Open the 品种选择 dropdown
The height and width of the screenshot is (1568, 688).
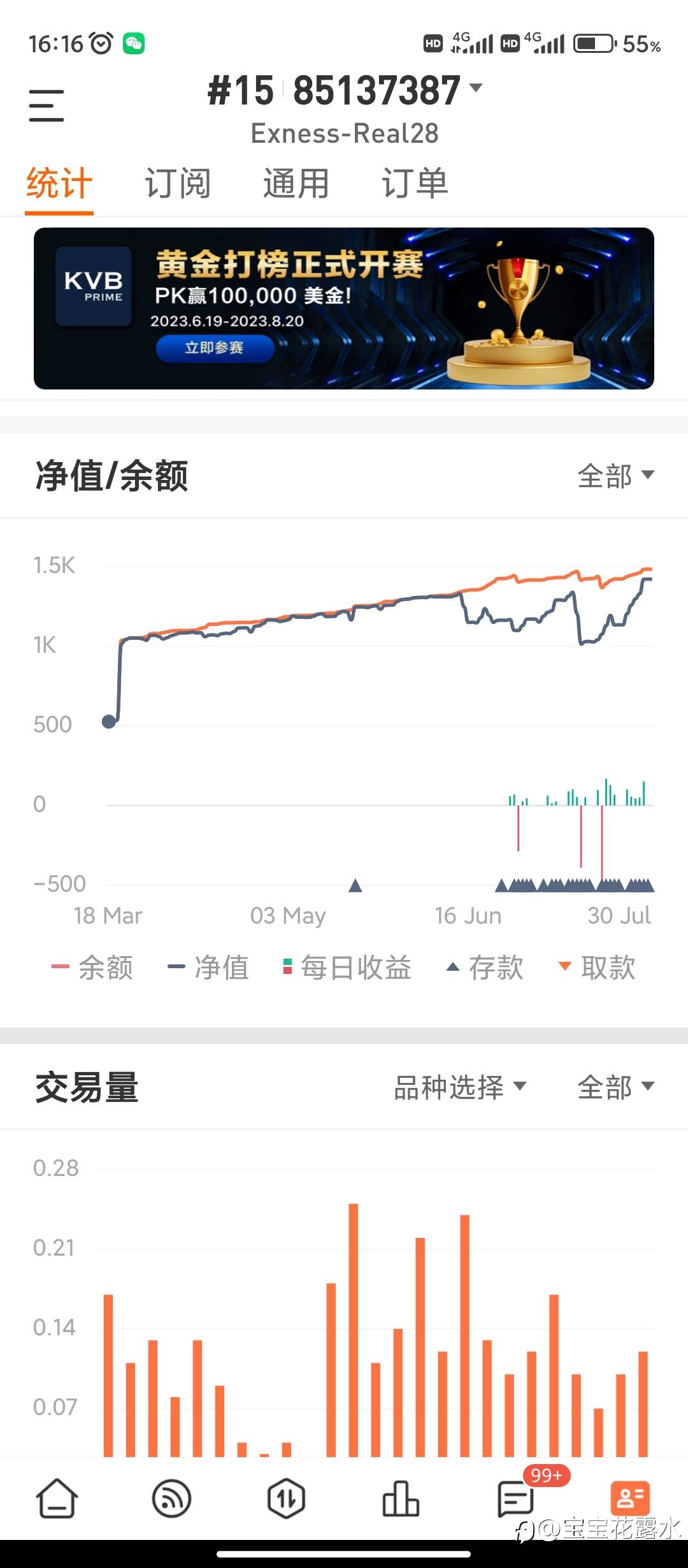point(460,1087)
